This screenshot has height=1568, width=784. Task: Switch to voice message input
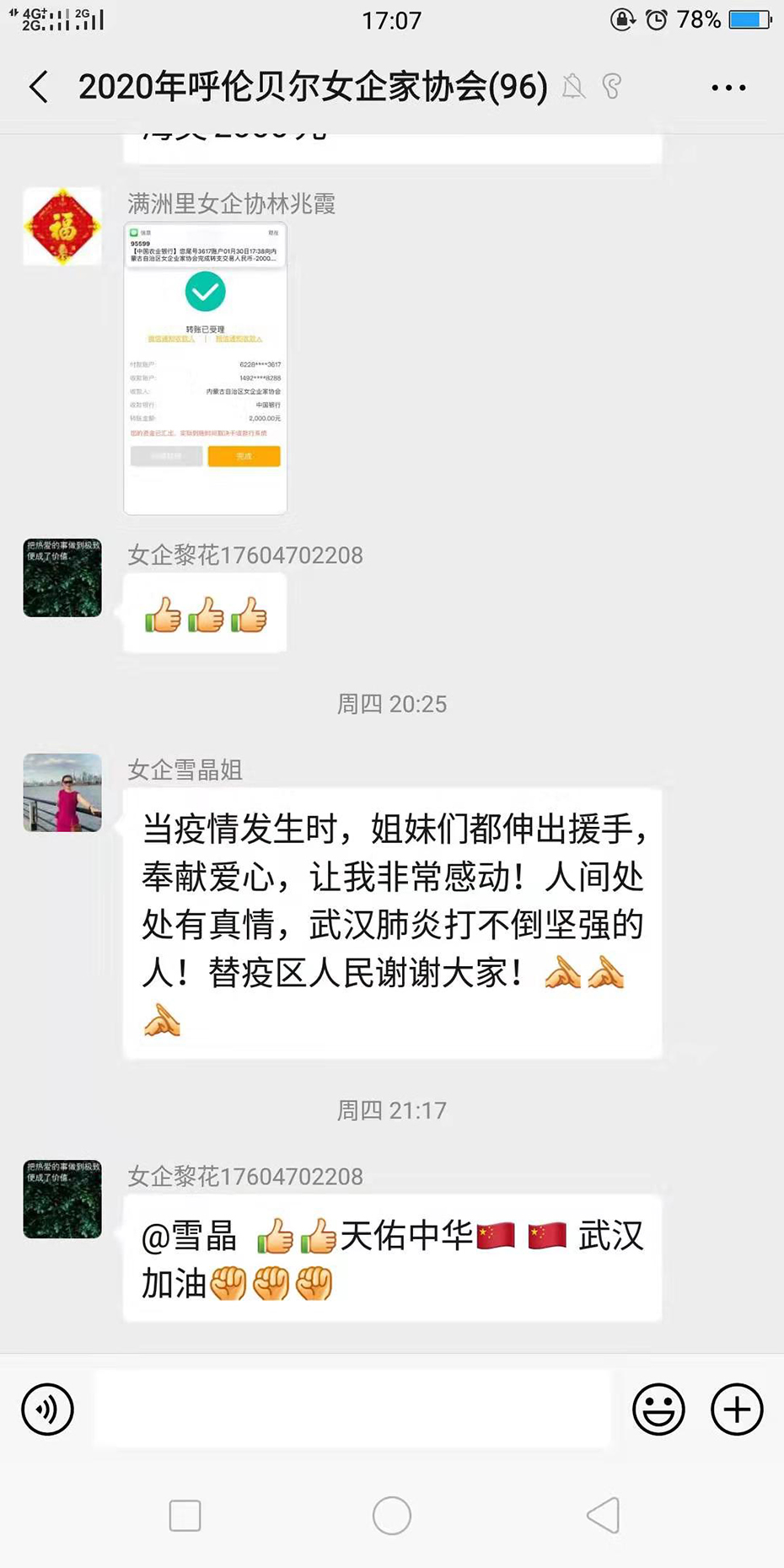47,1409
